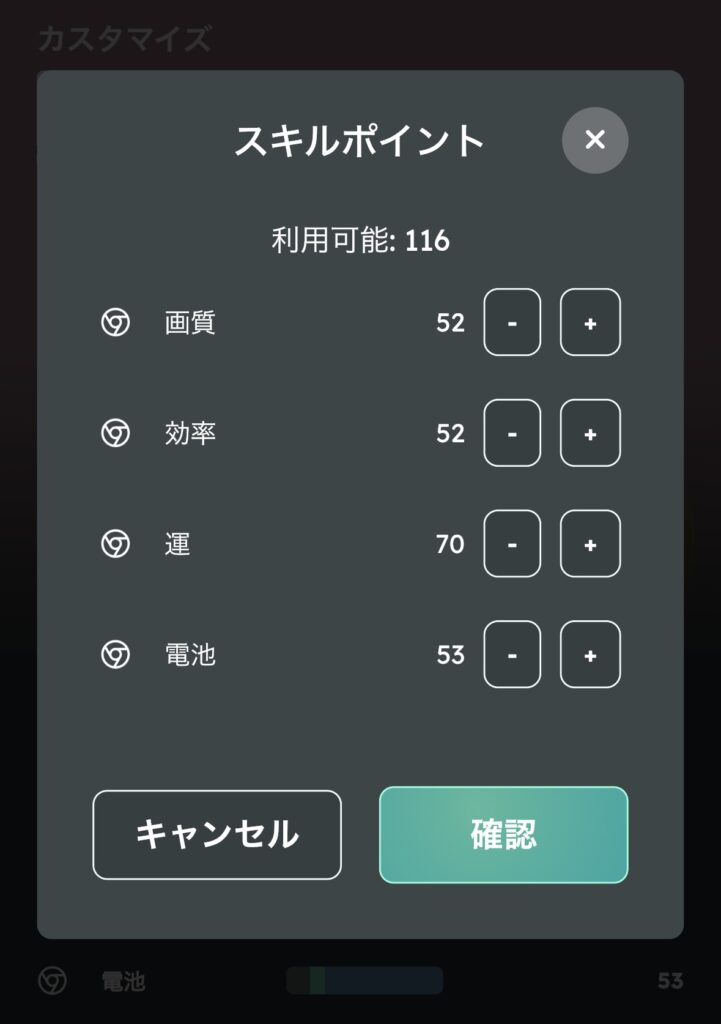Screen dimensions: 721x1024
Task: Add a point to 効率
Action: (x=590, y=434)
